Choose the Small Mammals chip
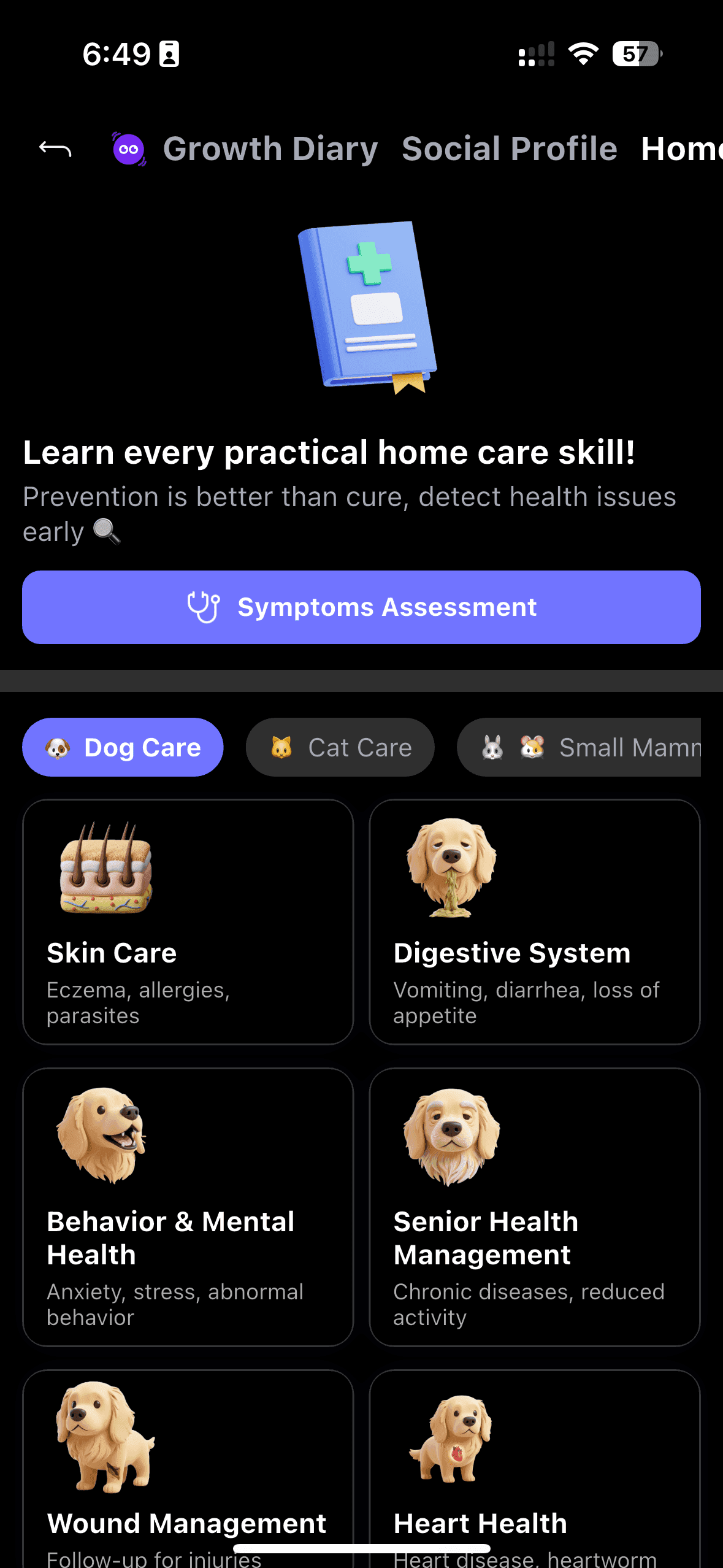The height and width of the screenshot is (1568, 723). (580, 747)
